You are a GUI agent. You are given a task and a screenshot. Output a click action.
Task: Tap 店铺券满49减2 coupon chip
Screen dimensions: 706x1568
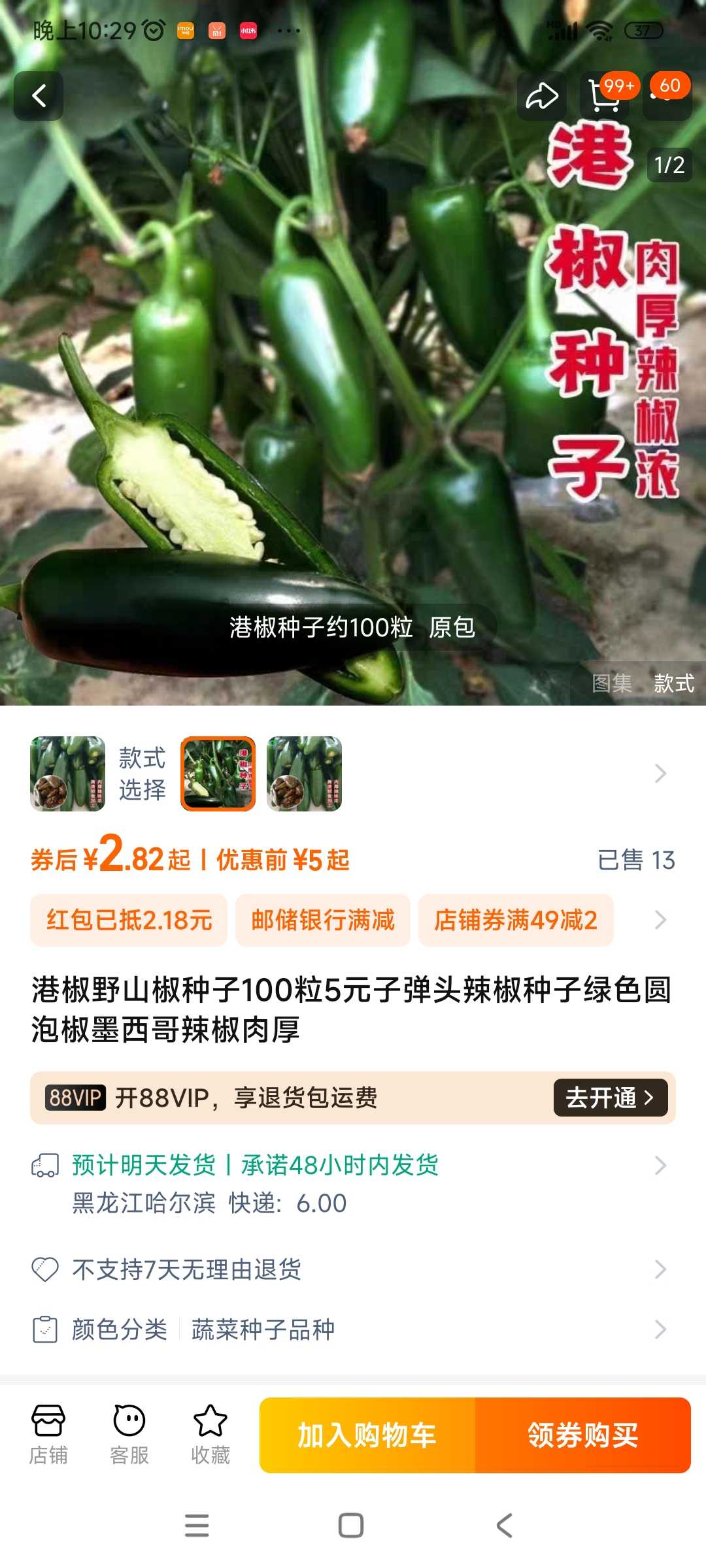516,920
